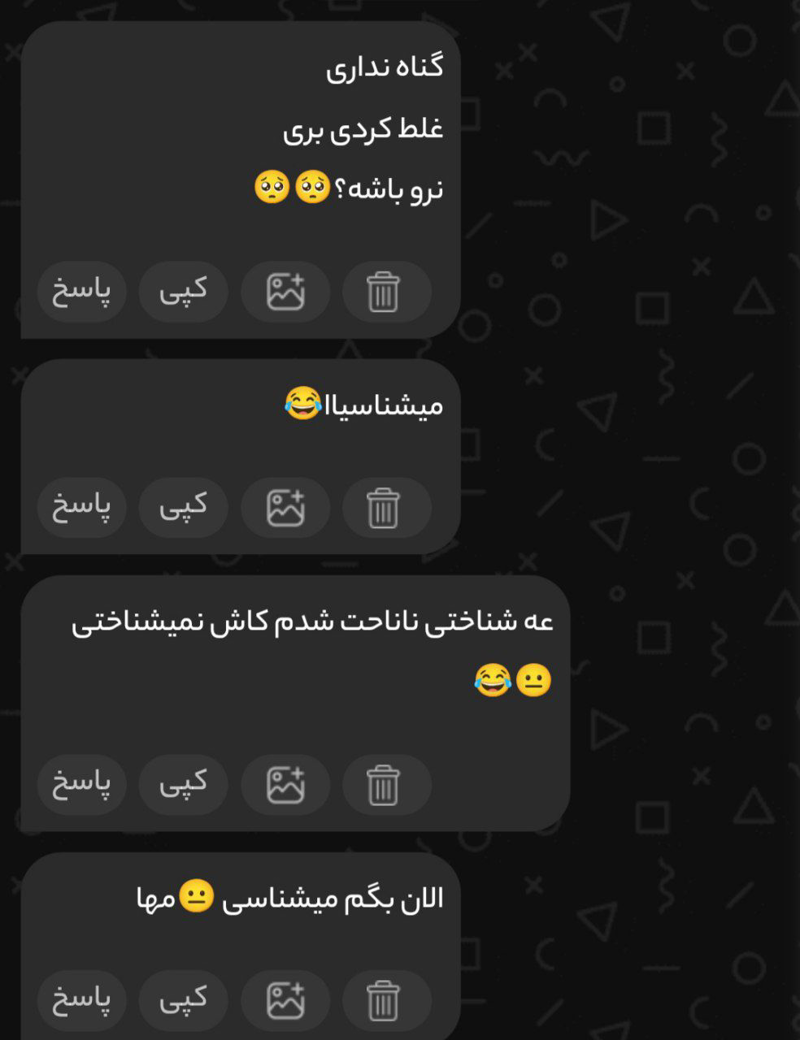This screenshot has height=1040, width=800.
Task: Reply to the گناه نداری message
Action: pos(82,292)
